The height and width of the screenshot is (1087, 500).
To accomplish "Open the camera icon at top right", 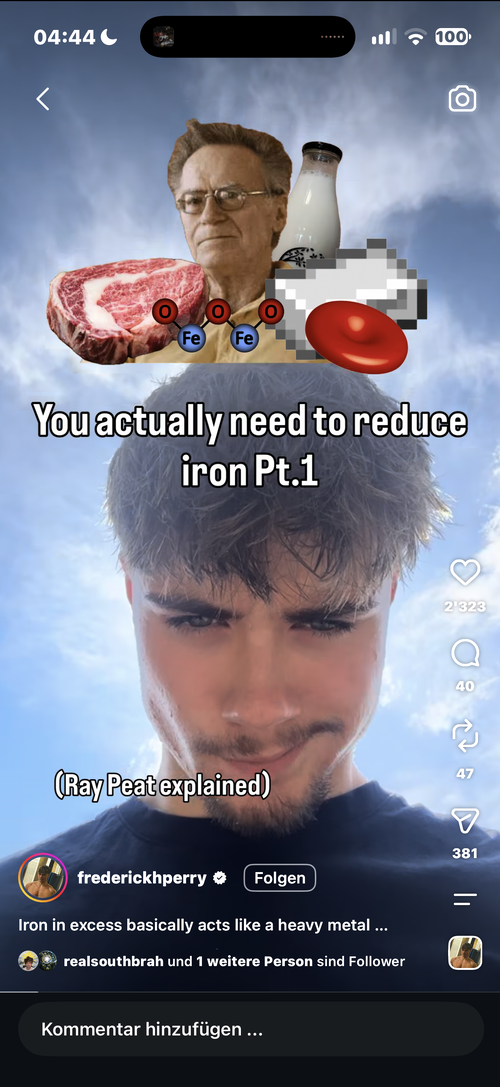I will [463, 99].
